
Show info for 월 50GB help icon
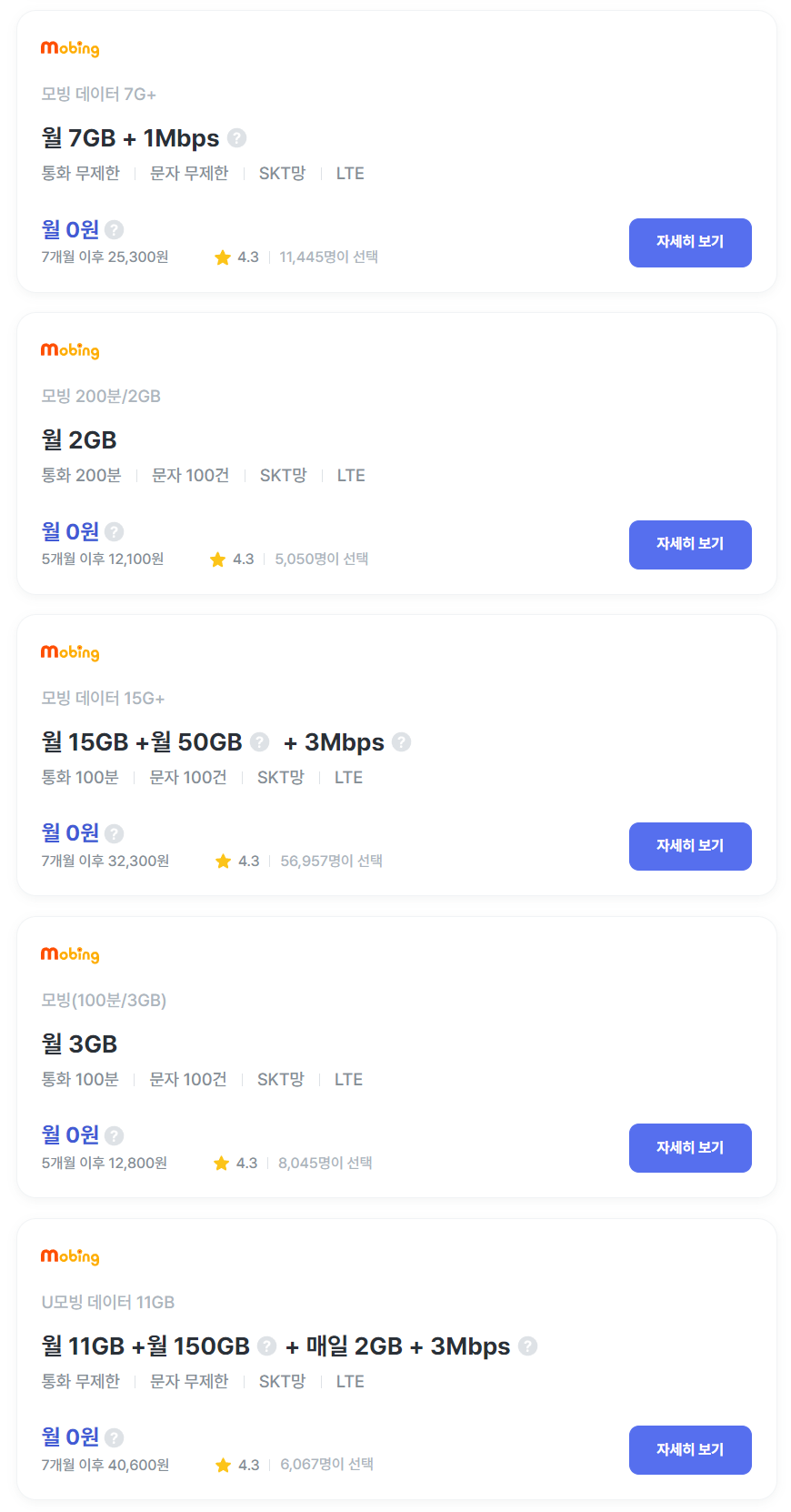(259, 741)
